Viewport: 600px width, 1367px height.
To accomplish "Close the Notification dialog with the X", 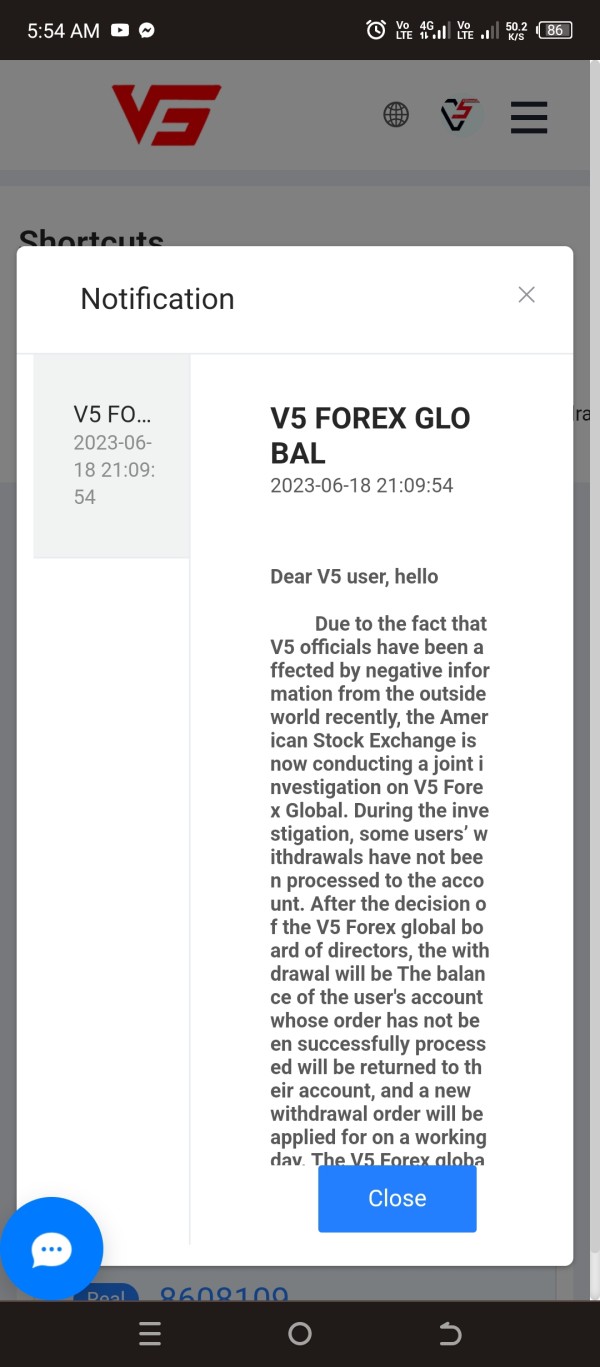I will tap(526, 295).
